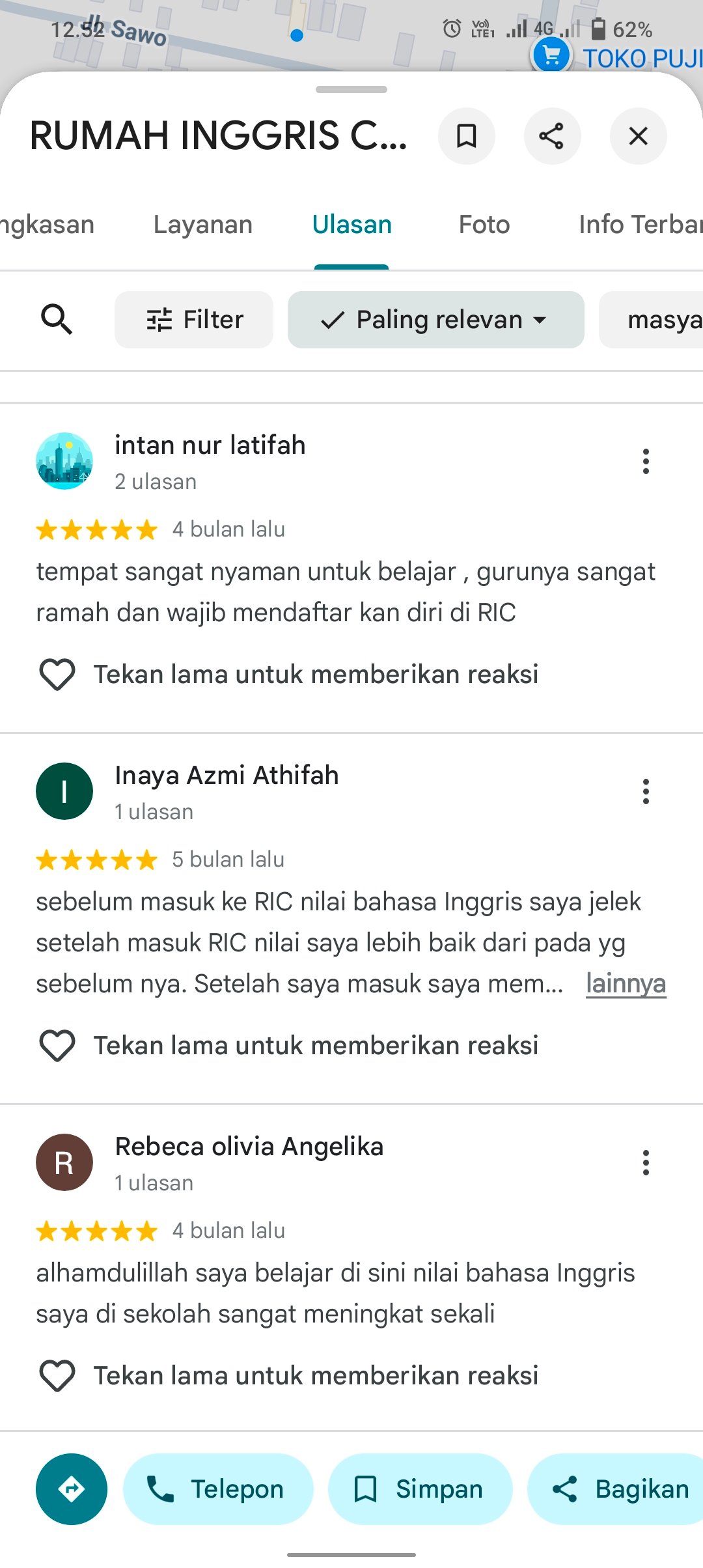Save place with the header bookmark icon
This screenshot has height=1568, width=703.
tap(466, 136)
